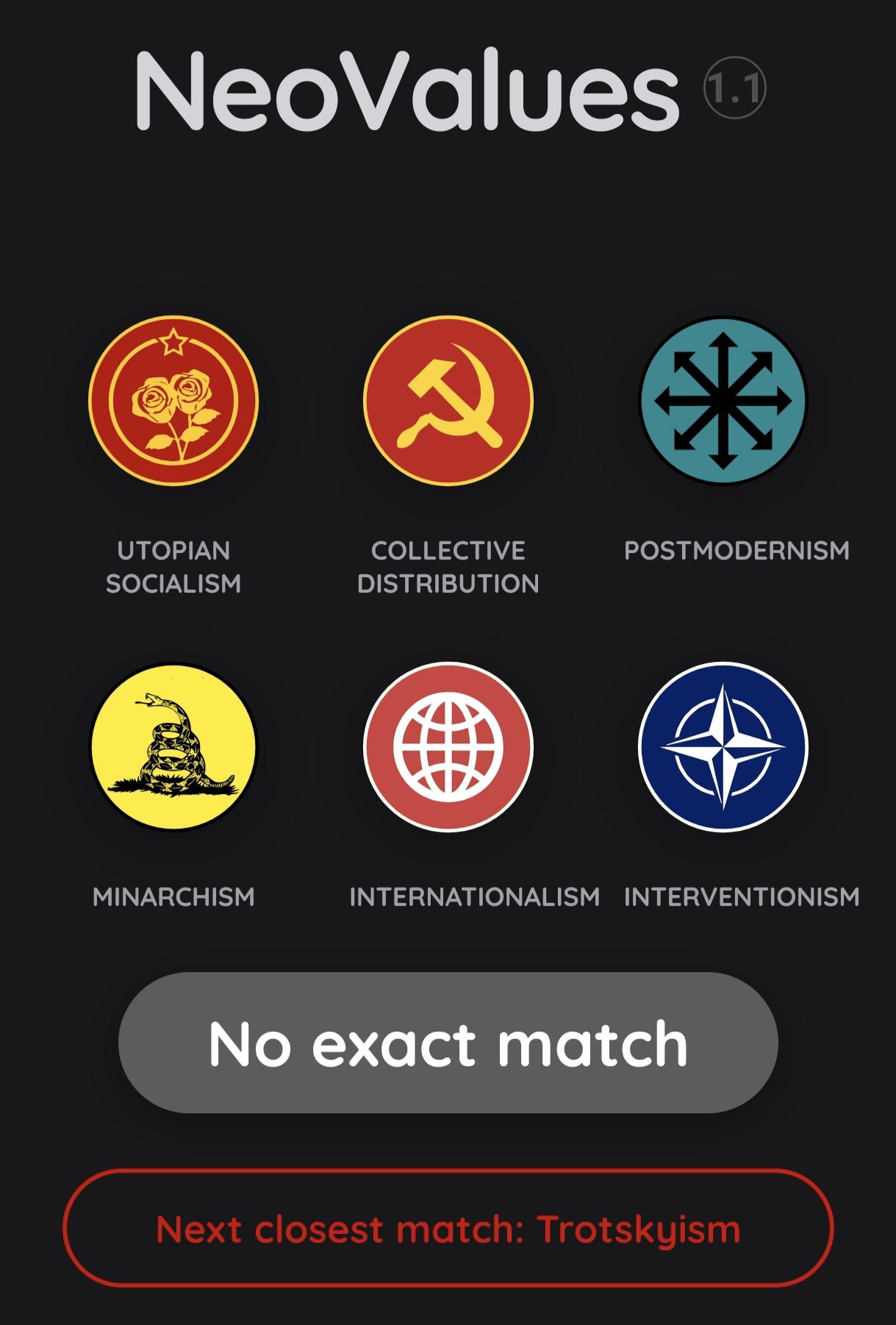View the Interventionism compass badge
This screenshot has width=896, height=1325.
click(x=723, y=747)
